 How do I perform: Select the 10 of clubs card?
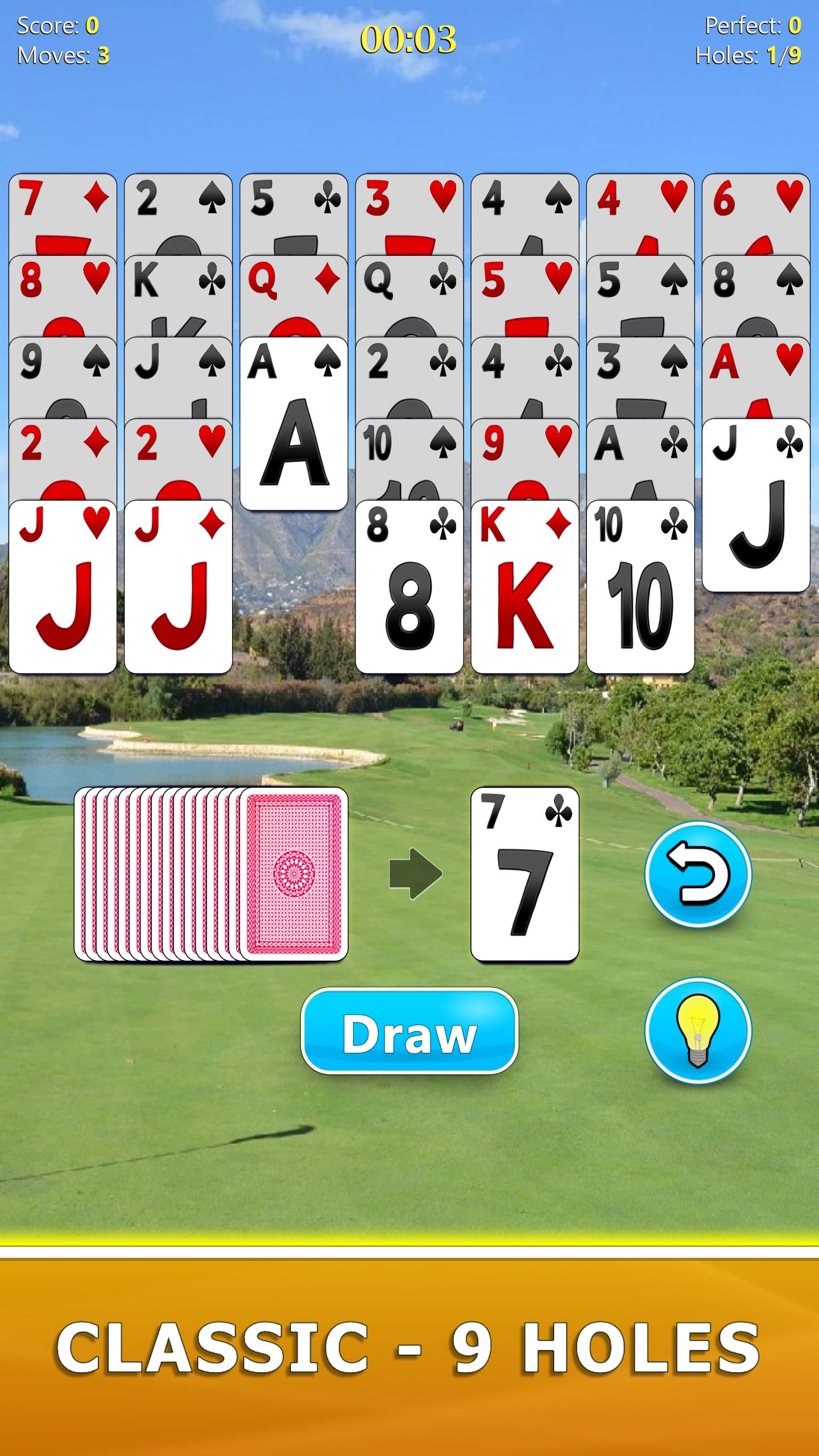coord(640,587)
